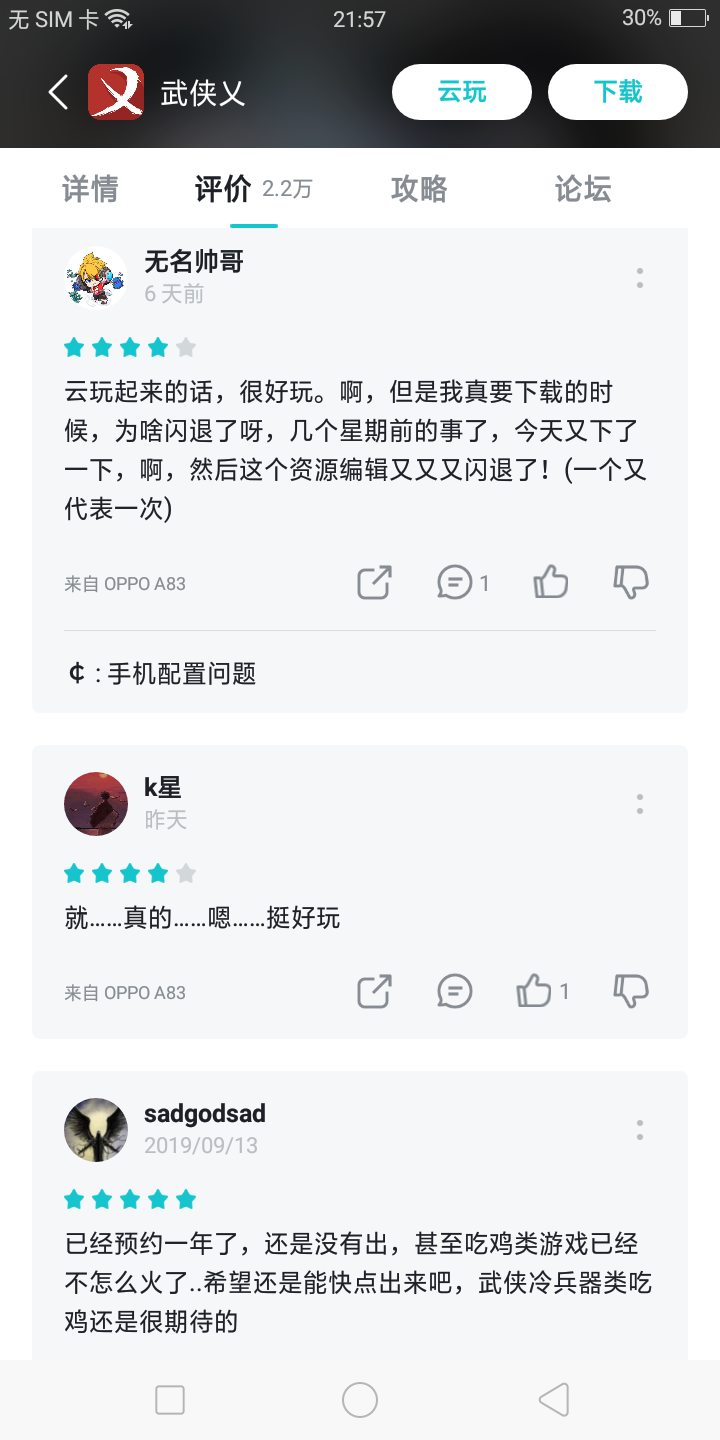
Task: Comment on k星's review
Action: pyautogui.click(x=455, y=992)
